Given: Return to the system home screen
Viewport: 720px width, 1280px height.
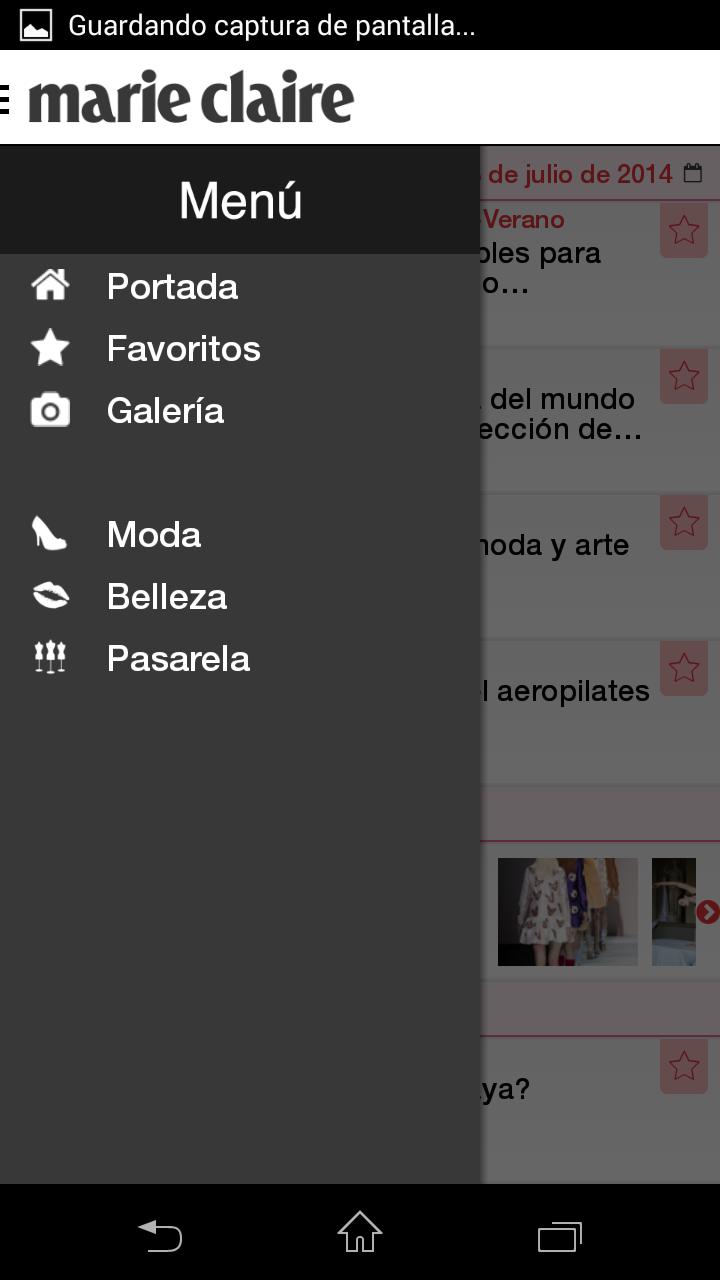Looking at the screenshot, I should (360, 1233).
